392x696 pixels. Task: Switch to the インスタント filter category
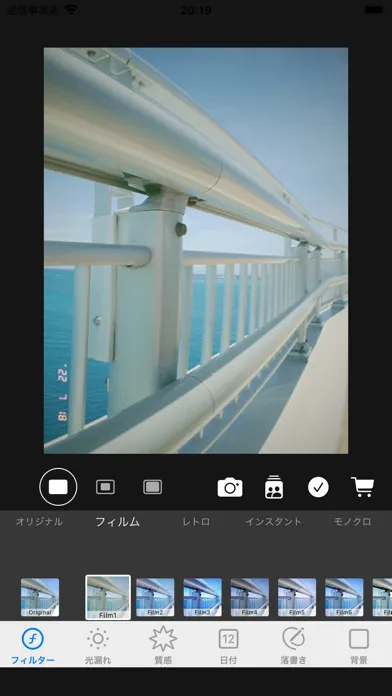click(x=273, y=522)
